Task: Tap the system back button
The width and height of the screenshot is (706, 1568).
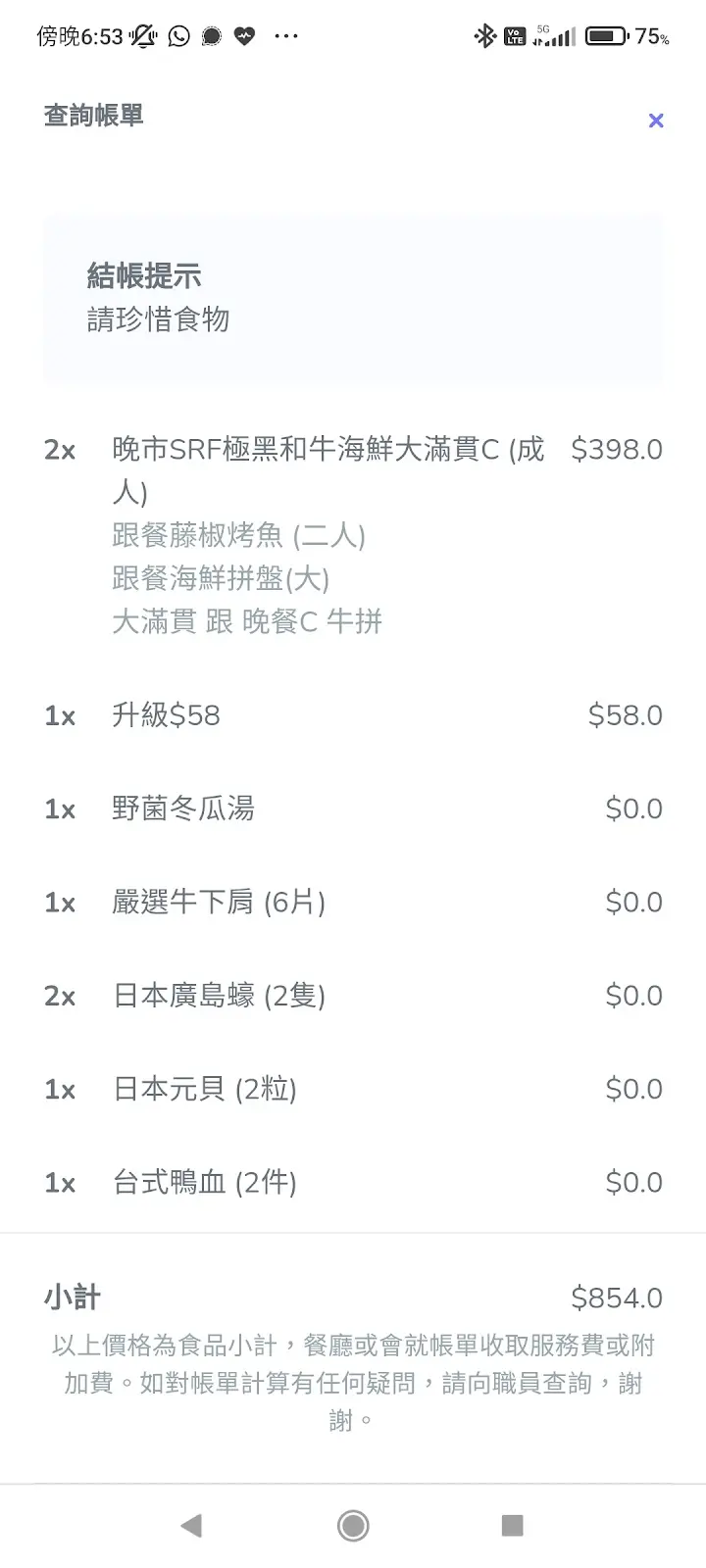Action: 191,1525
